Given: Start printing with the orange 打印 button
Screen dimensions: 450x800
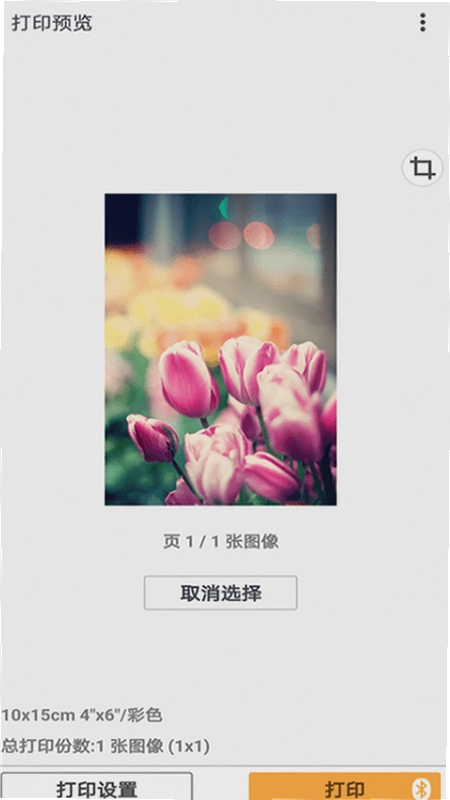Looking at the screenshot, I should pos(345,786).
